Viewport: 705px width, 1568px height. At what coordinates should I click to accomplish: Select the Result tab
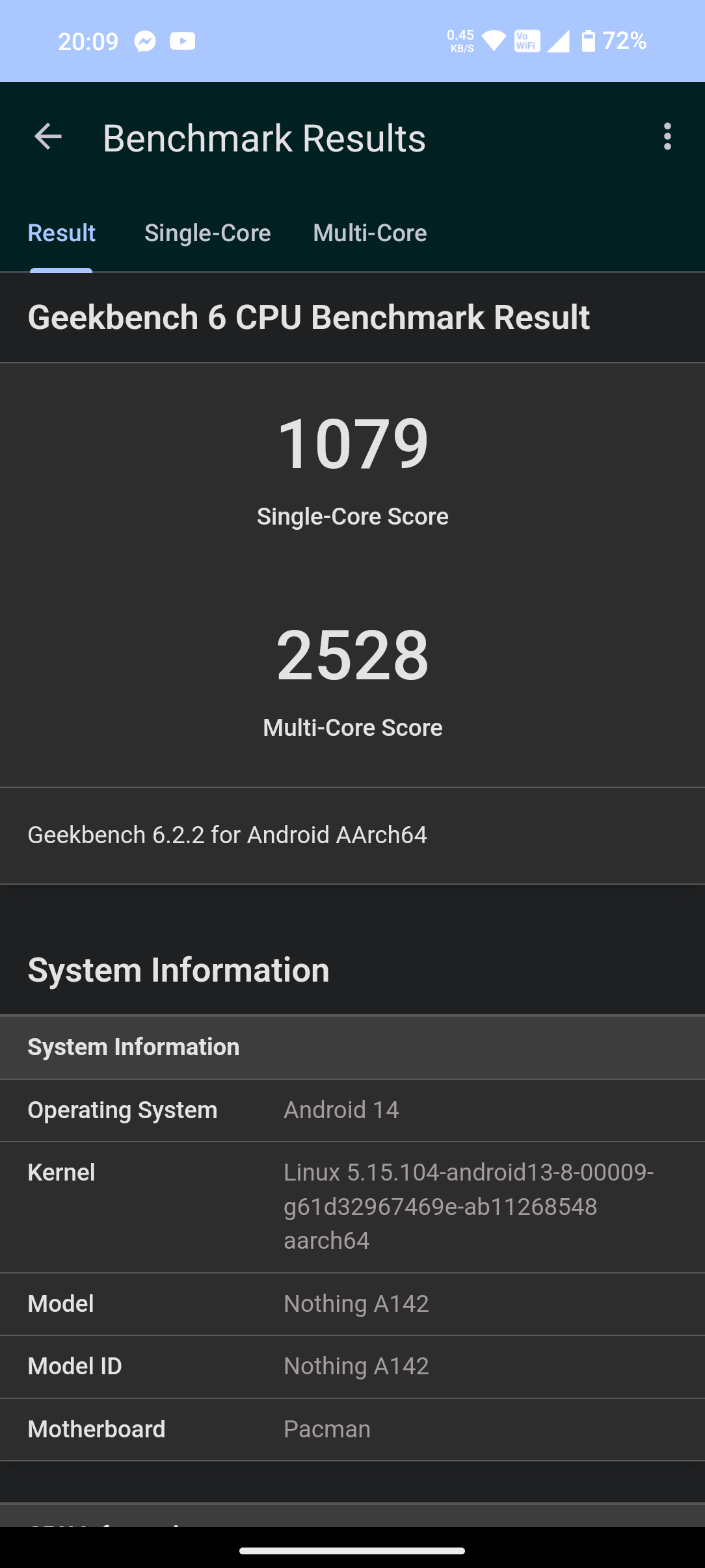(x=62, y=233)
